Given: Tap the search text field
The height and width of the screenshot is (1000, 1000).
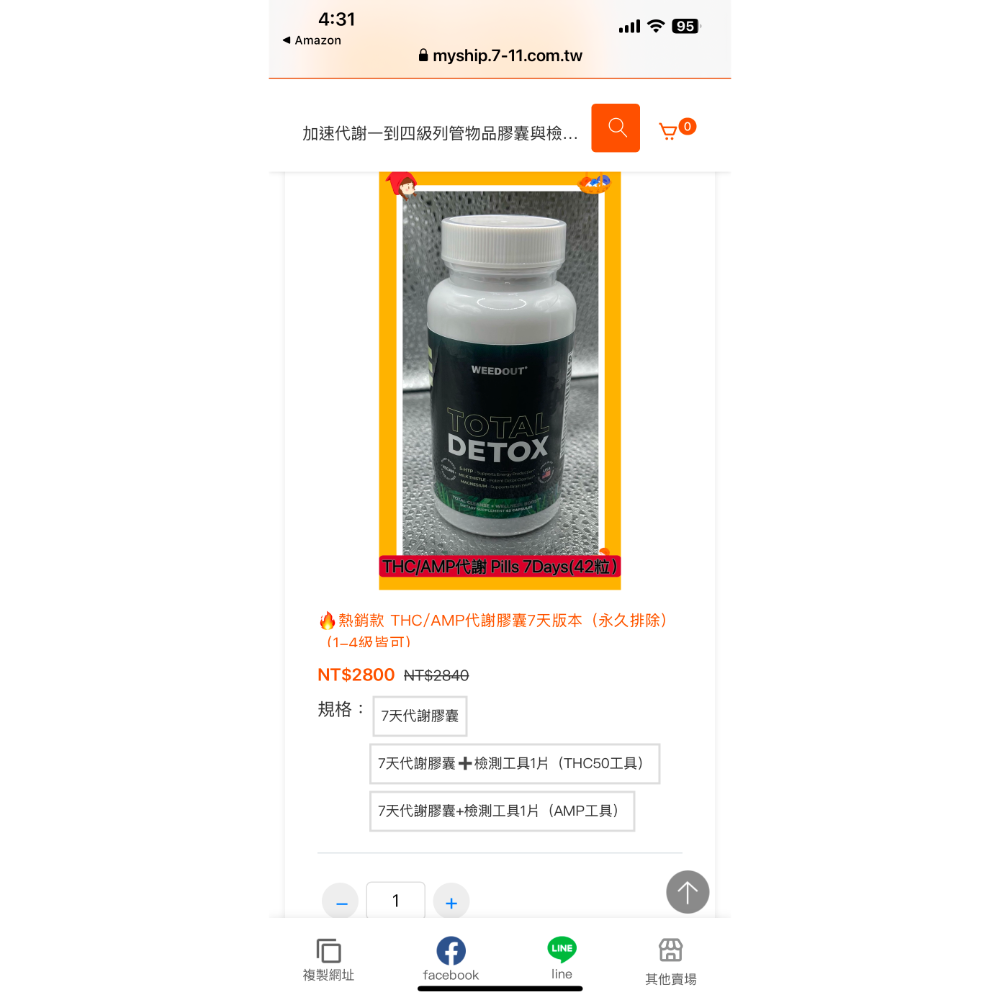Looking at the screenshot, I should tap(440, 133).
